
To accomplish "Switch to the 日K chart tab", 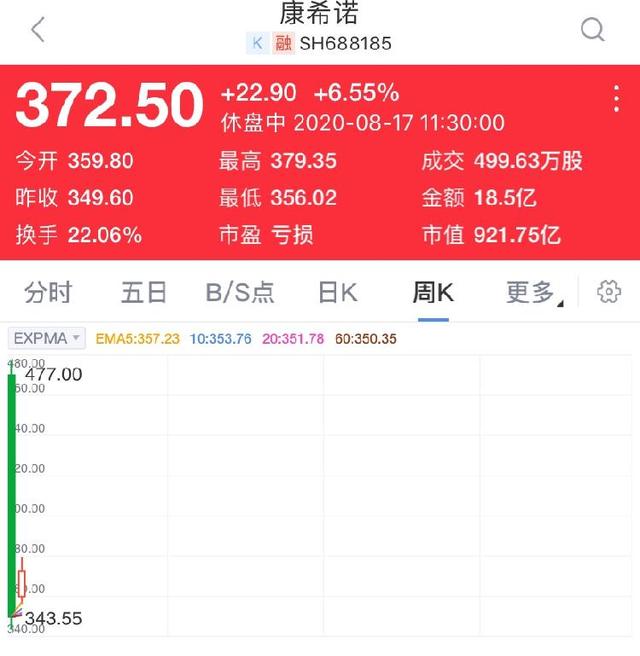I will 337,292.
